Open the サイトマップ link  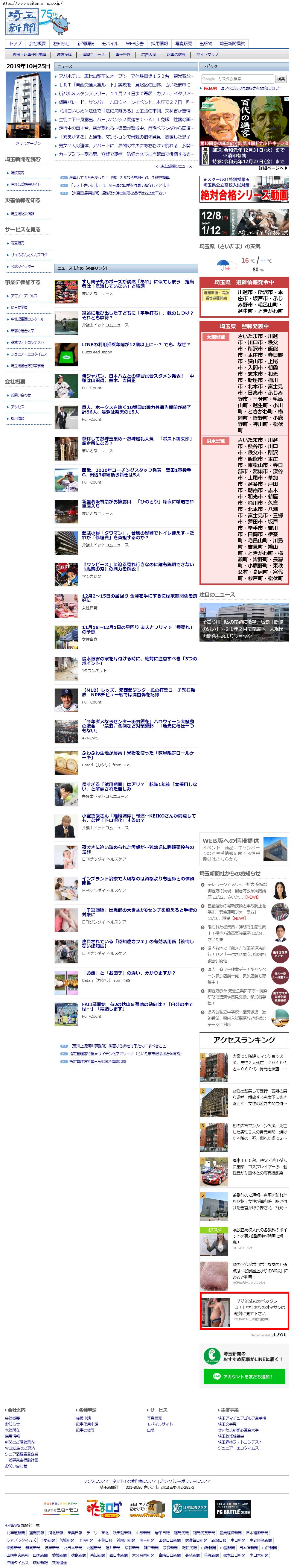point(207,55)
